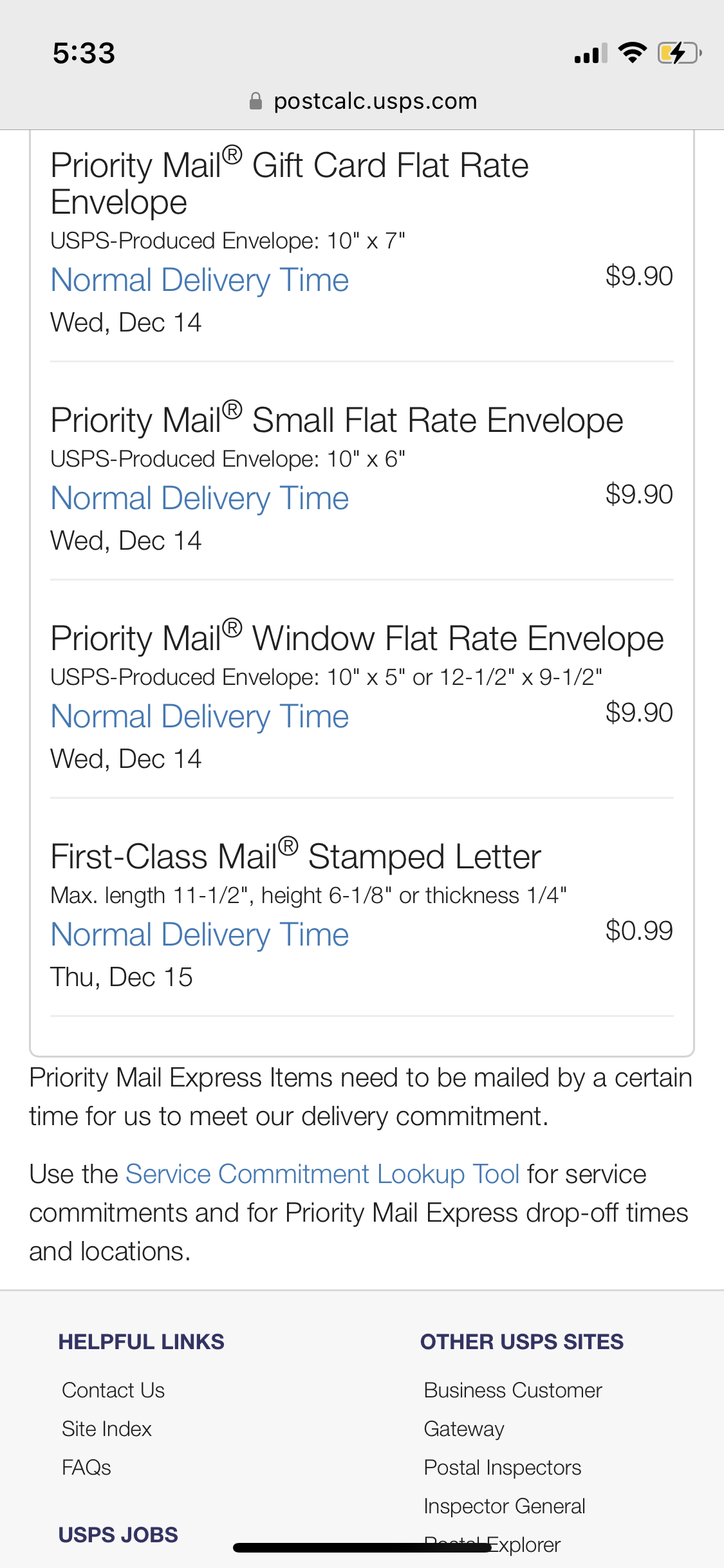Tap the postcalc.usps.com address bar
Screen dimensions: 724x1568
(x=362, y=101)
